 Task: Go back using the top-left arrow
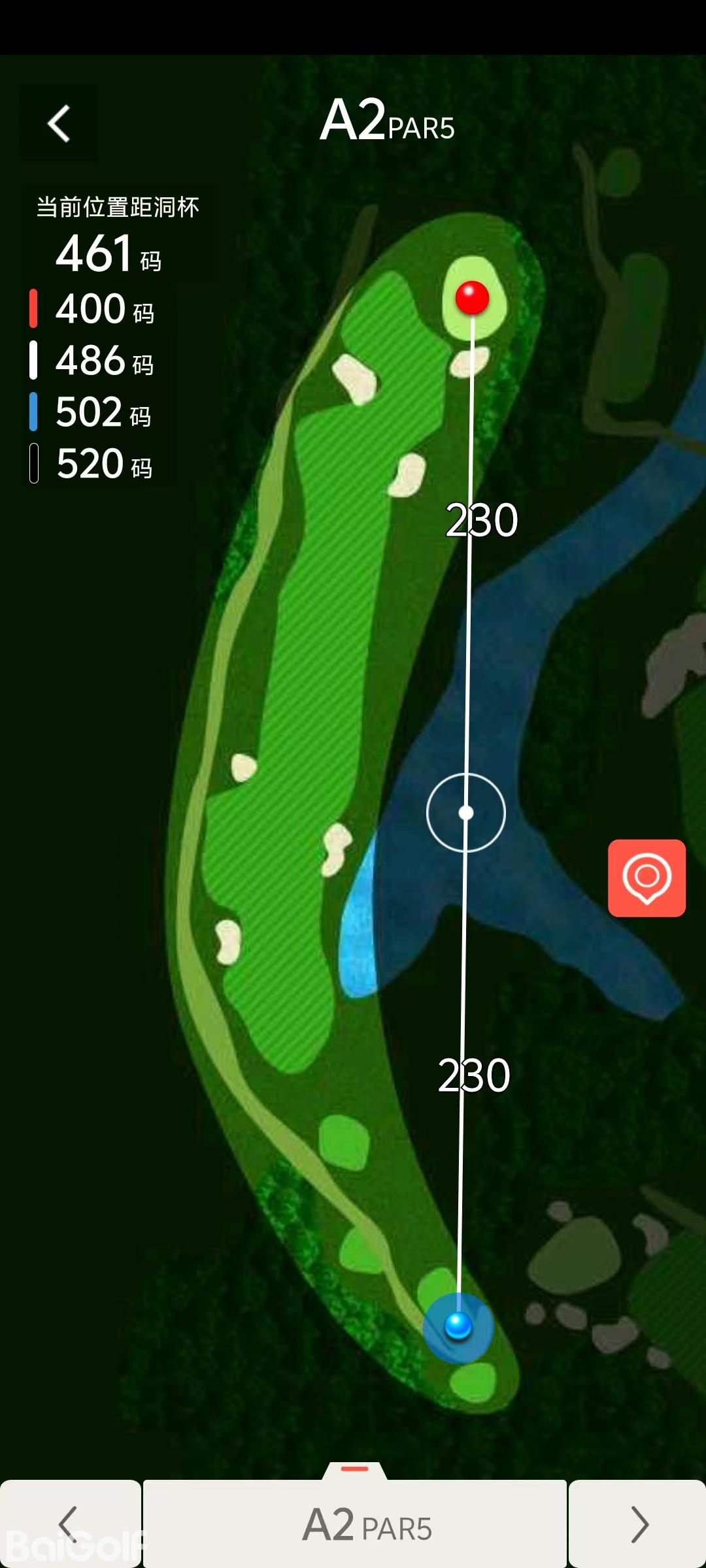coord(59,123)
